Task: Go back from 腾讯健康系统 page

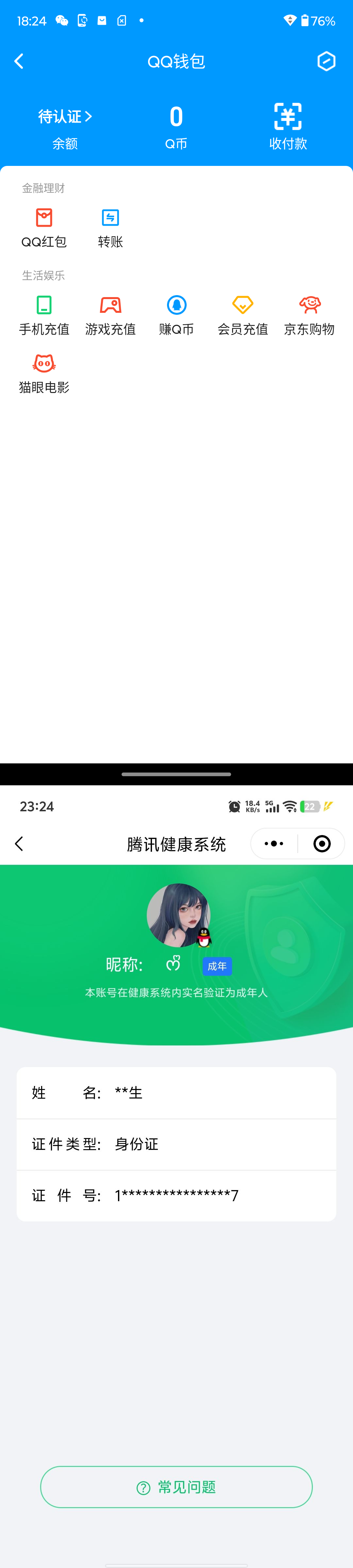Action: (x=19, y=844)
